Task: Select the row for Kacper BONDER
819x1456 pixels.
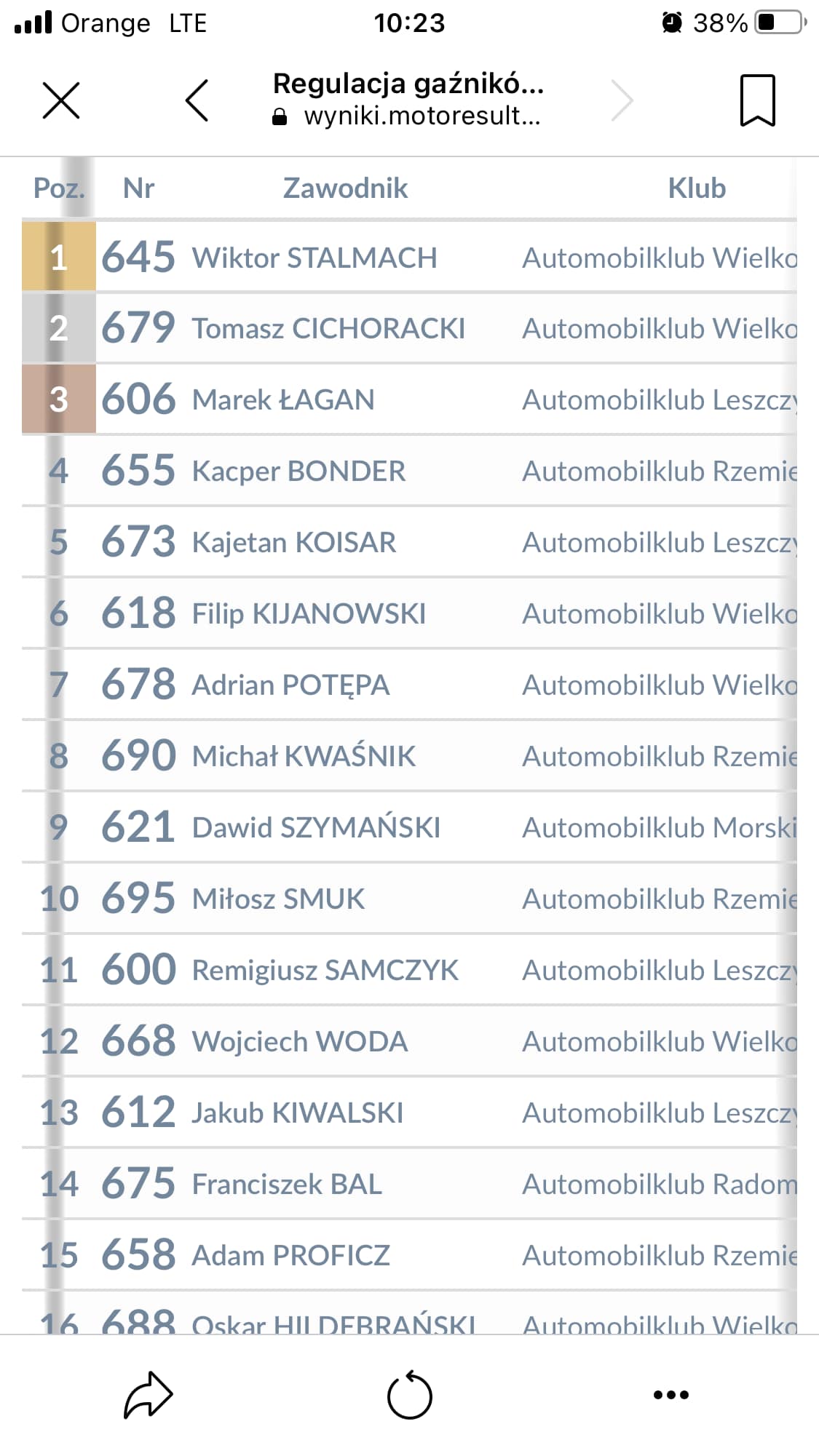Action: pos(409,471)
